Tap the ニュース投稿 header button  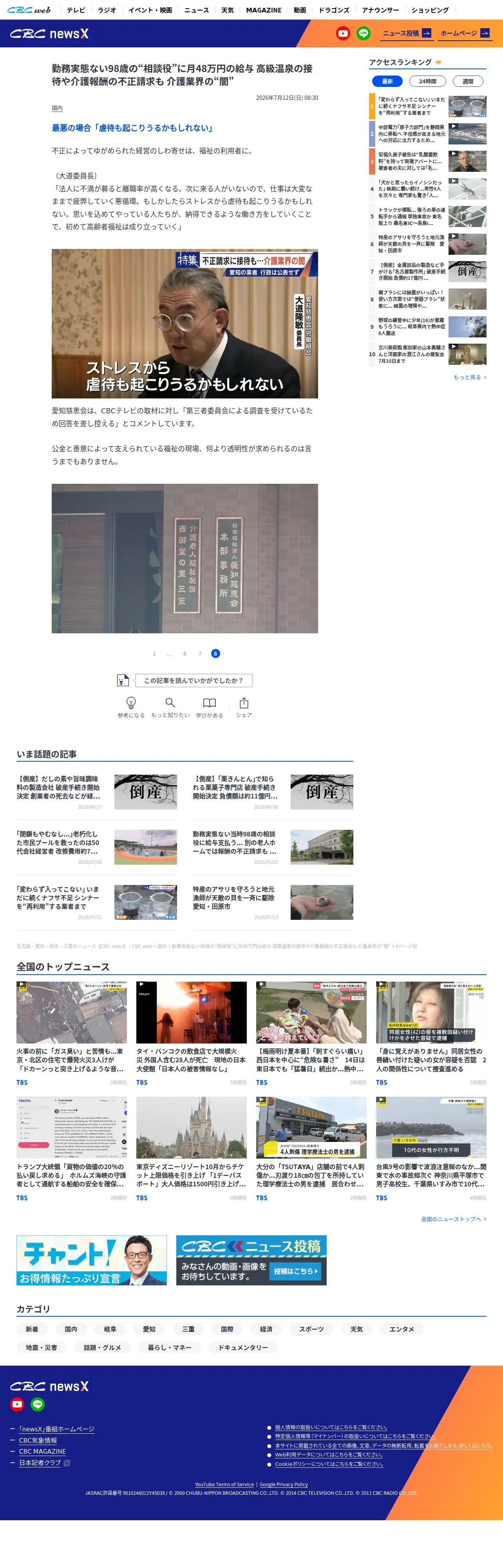pyautogui.click(x=407, y=34)
